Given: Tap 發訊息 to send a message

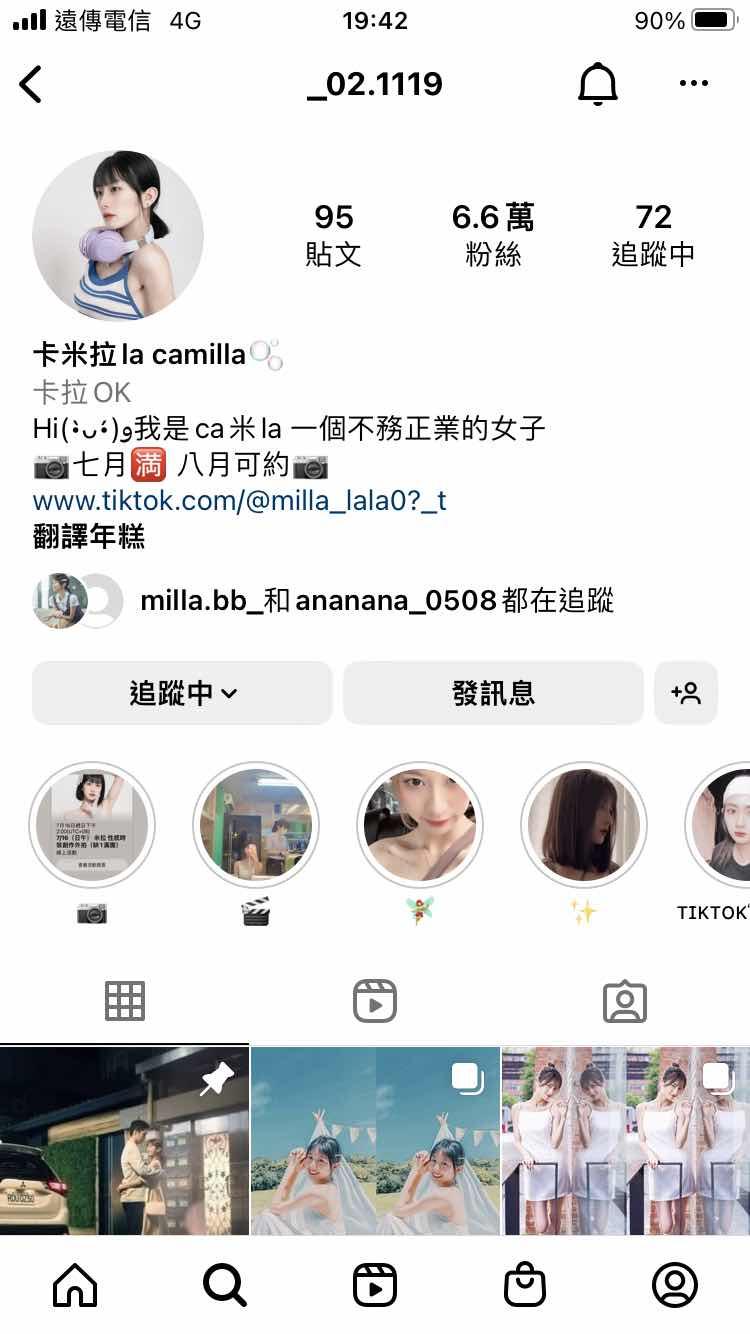Looking at the screenshot, I should 493,693.
